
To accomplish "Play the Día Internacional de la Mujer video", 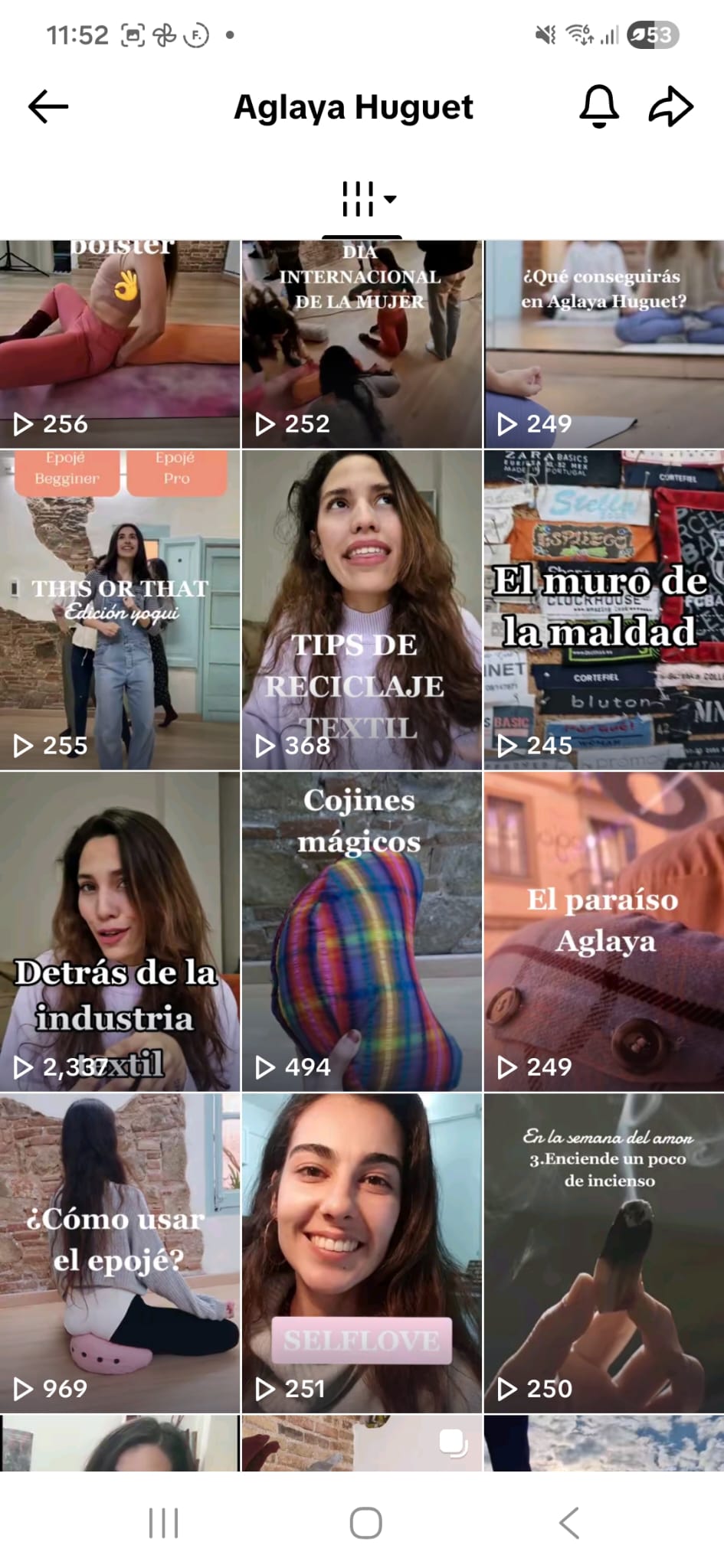I will [x=362, y=345].
